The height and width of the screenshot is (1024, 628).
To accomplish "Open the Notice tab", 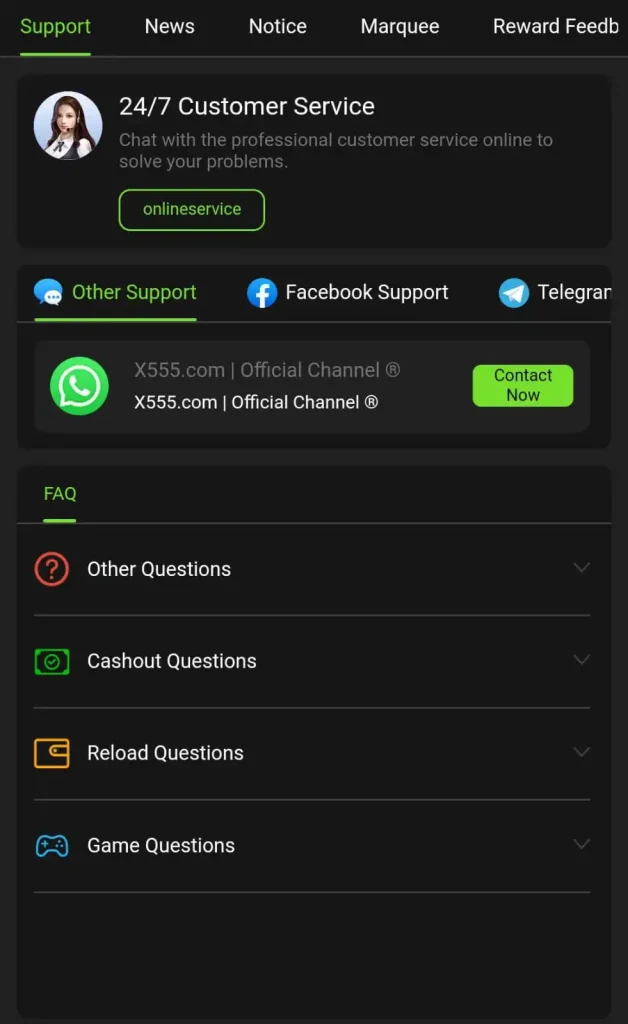I will point(277,27).
